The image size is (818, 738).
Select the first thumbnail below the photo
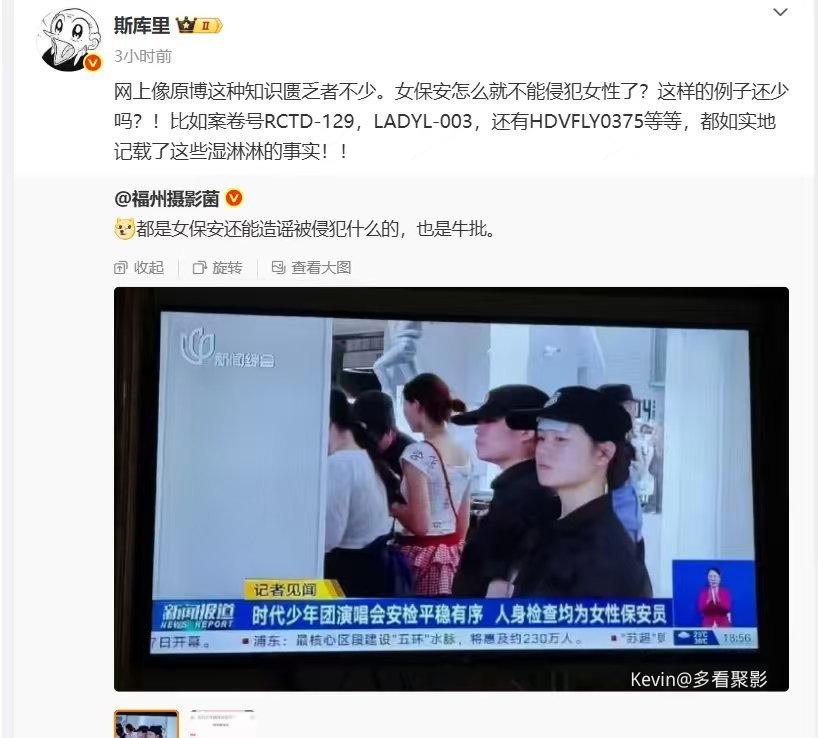(x=146, y=724)
